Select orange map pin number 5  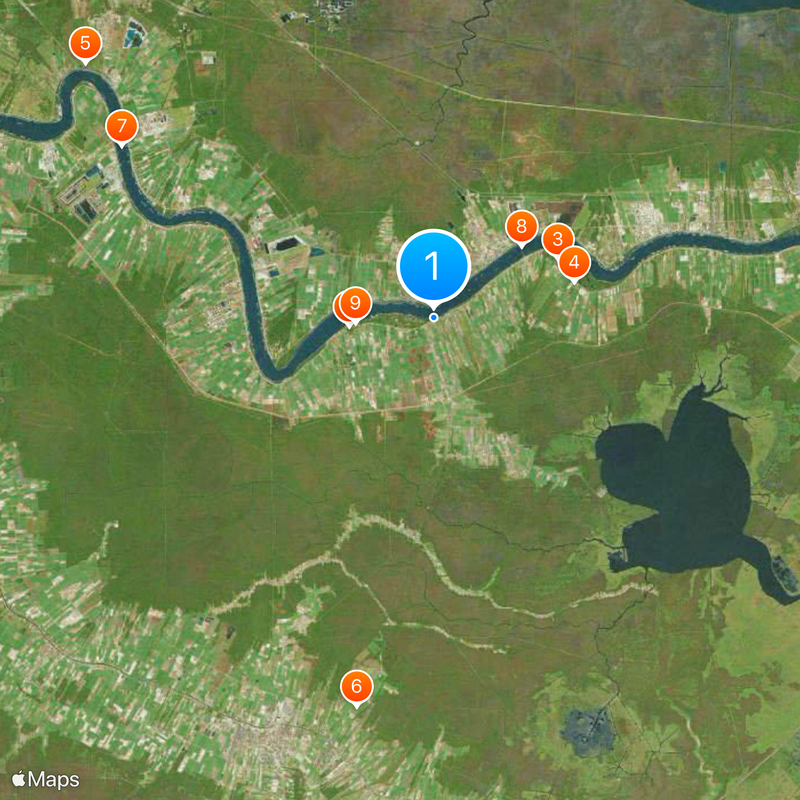coord(85,43)
